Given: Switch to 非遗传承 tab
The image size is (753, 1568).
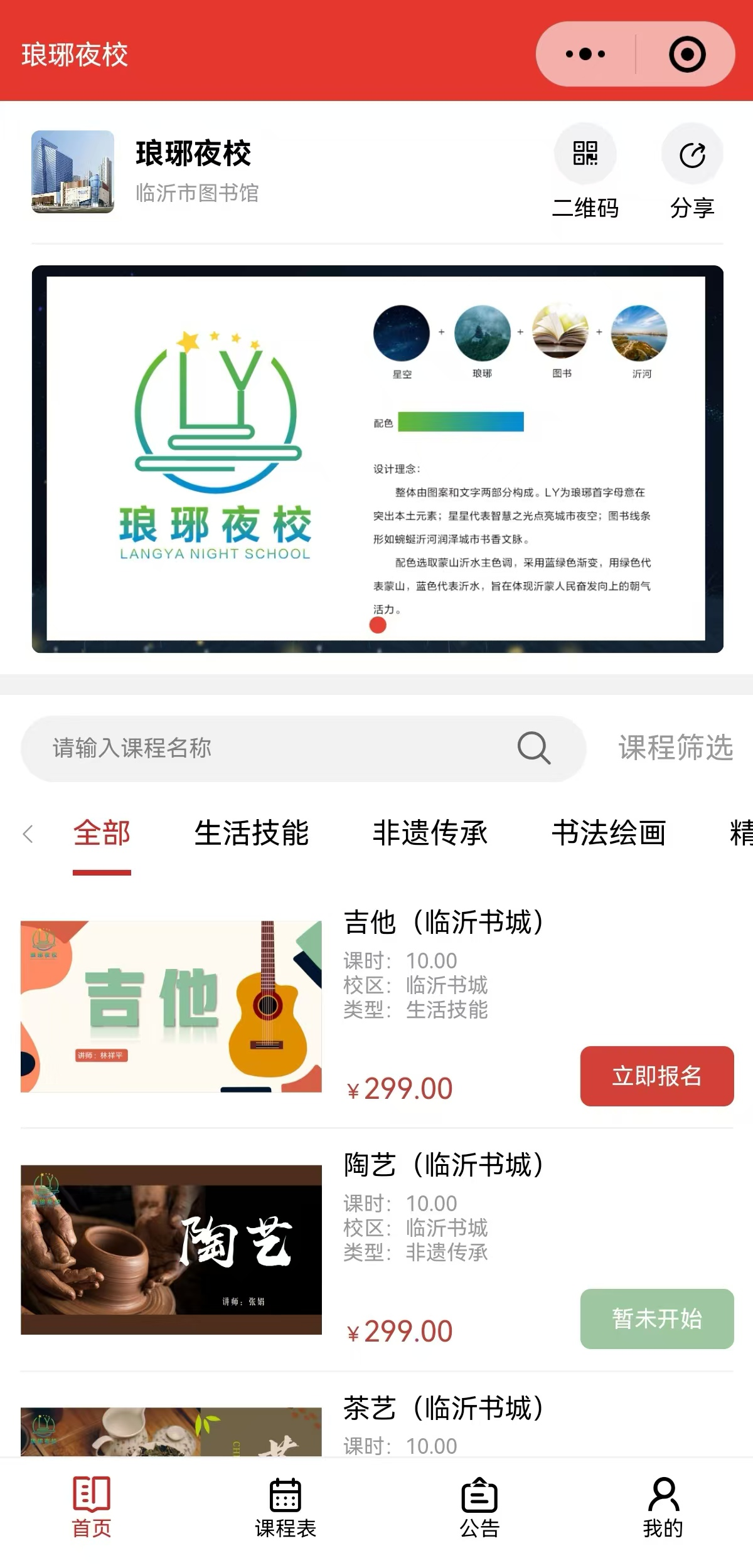Looking at the screenshot, I should click(x=430, y=834).
